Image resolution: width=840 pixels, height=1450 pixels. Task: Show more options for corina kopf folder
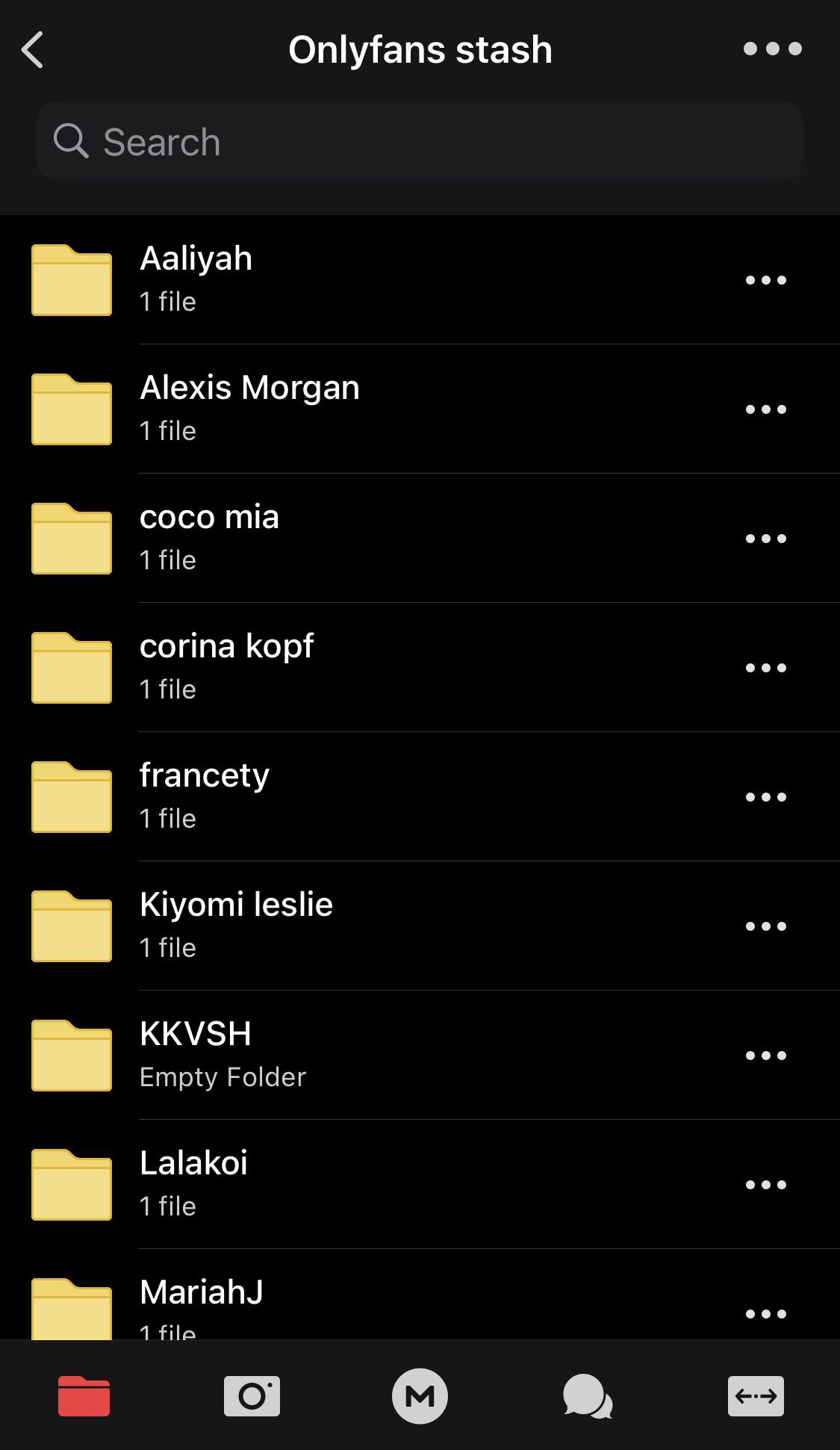(x=765, y=668)
